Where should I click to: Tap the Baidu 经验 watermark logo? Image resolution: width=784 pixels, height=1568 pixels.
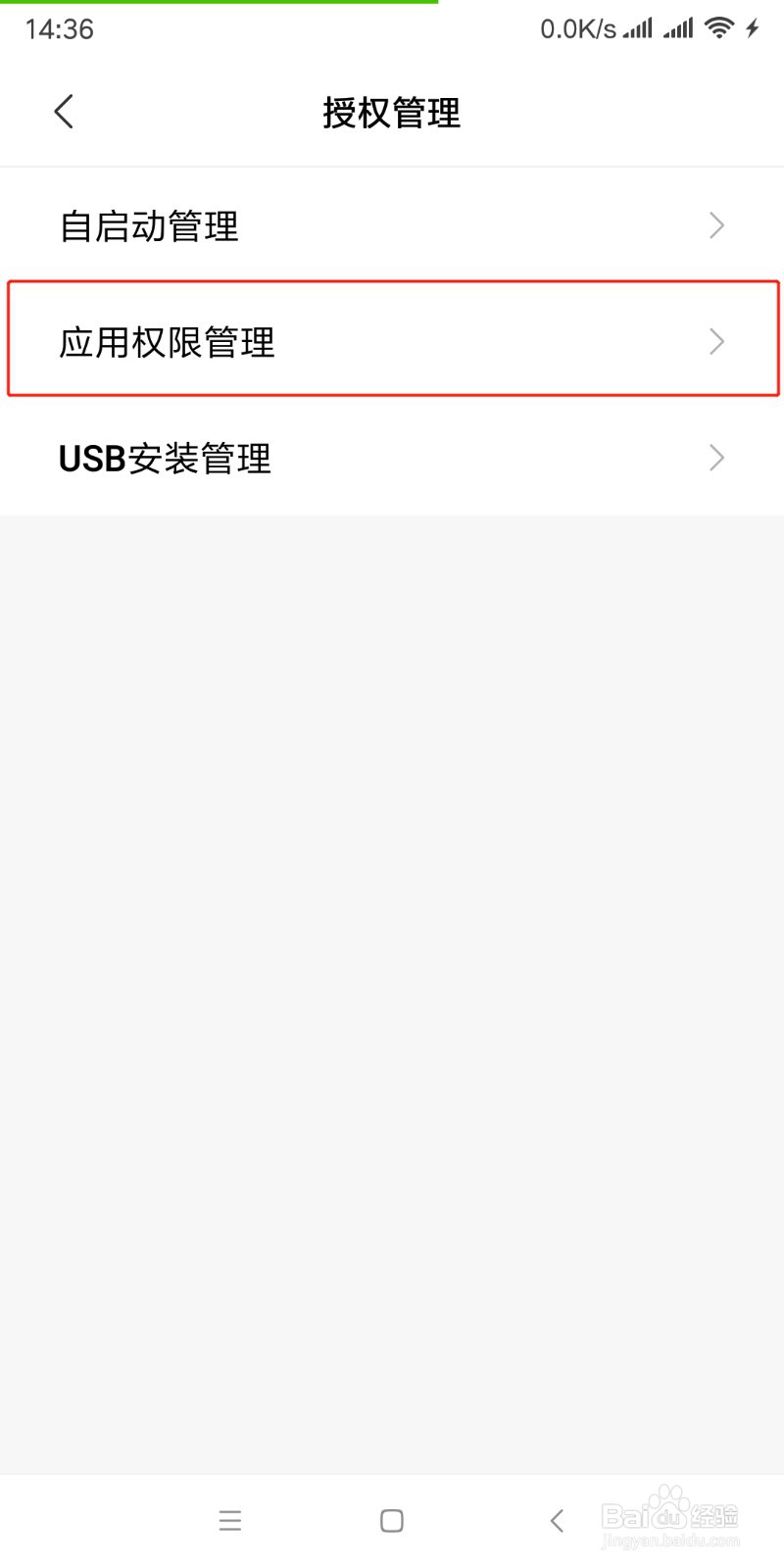tap(668, 1514)
